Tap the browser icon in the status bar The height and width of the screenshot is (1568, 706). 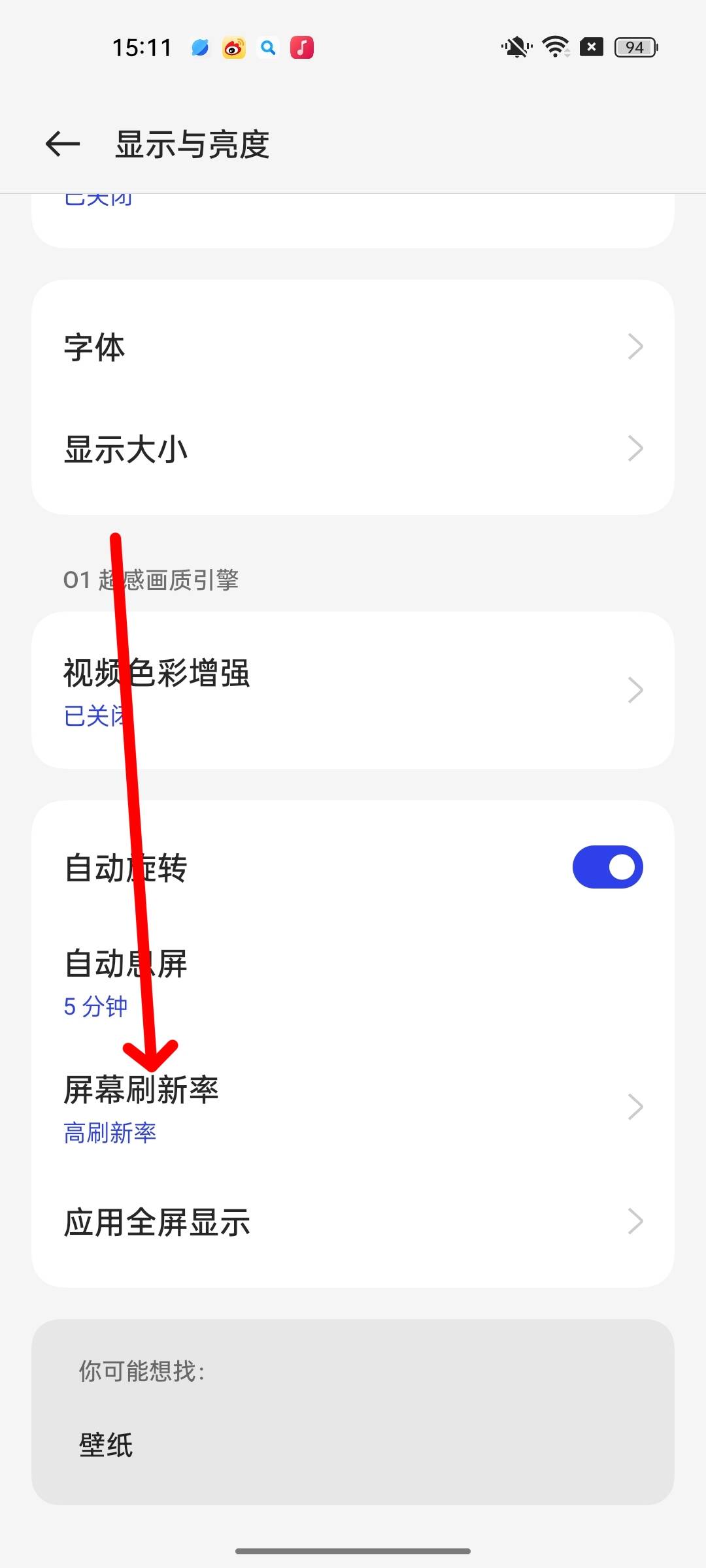pos(200,47)
